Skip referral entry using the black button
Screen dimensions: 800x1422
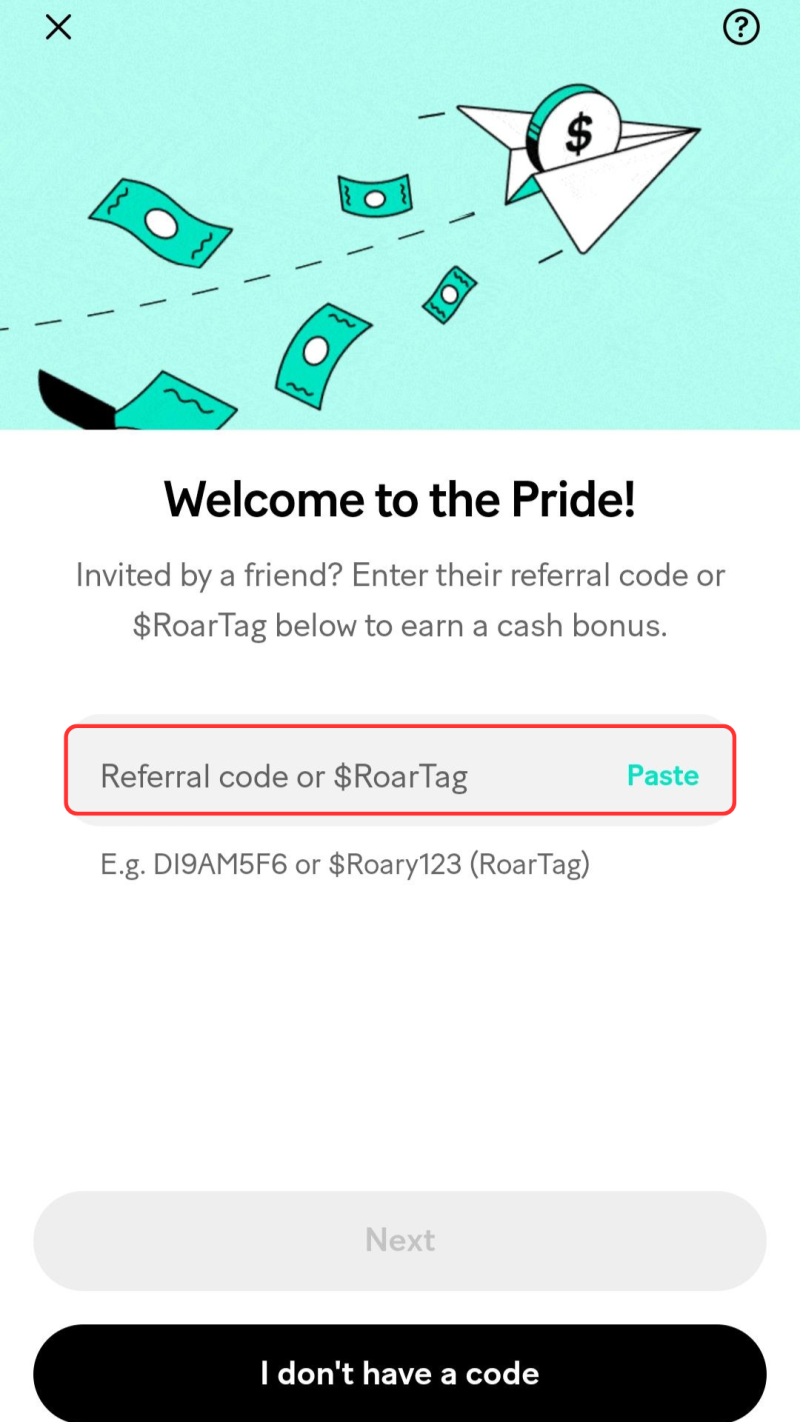point(400,1373)
